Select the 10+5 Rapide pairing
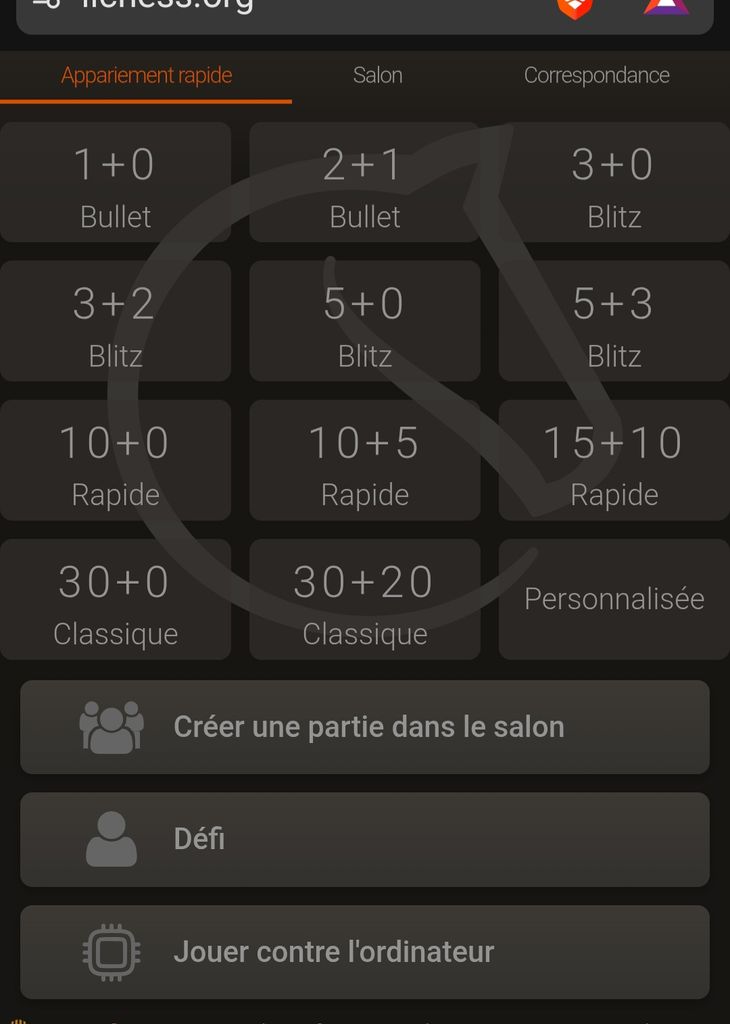This screenshot has height=1024, width=730. click(x=364, y=461)
